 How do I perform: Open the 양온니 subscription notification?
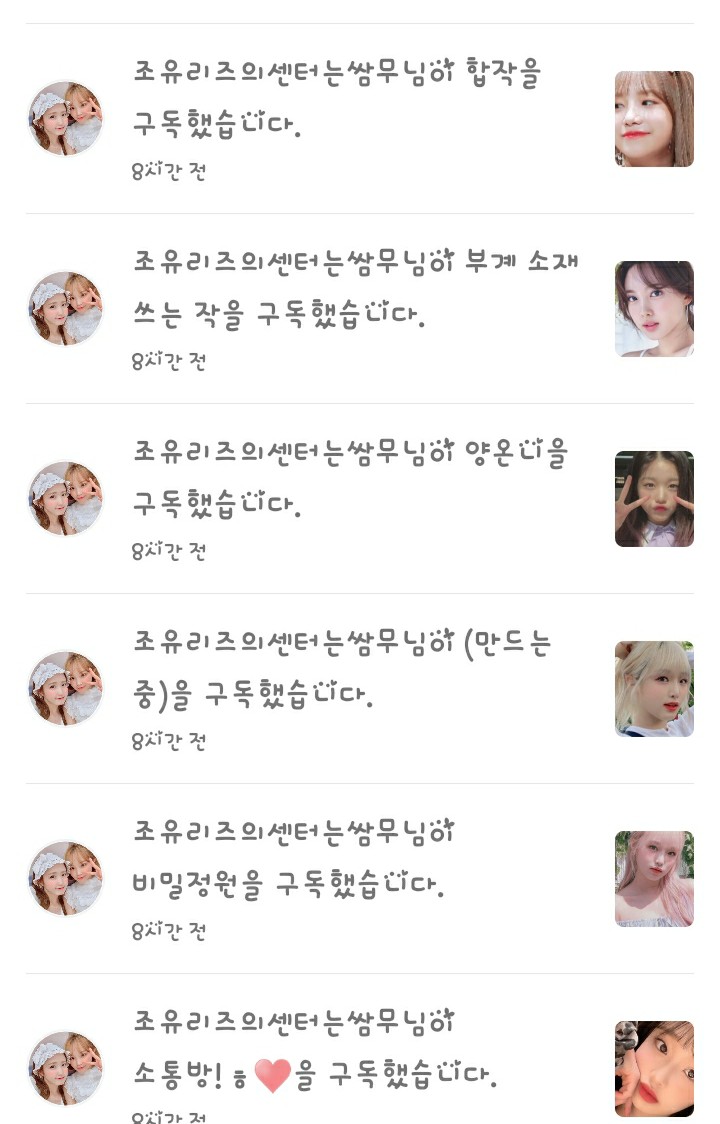(x=350, y=480)
